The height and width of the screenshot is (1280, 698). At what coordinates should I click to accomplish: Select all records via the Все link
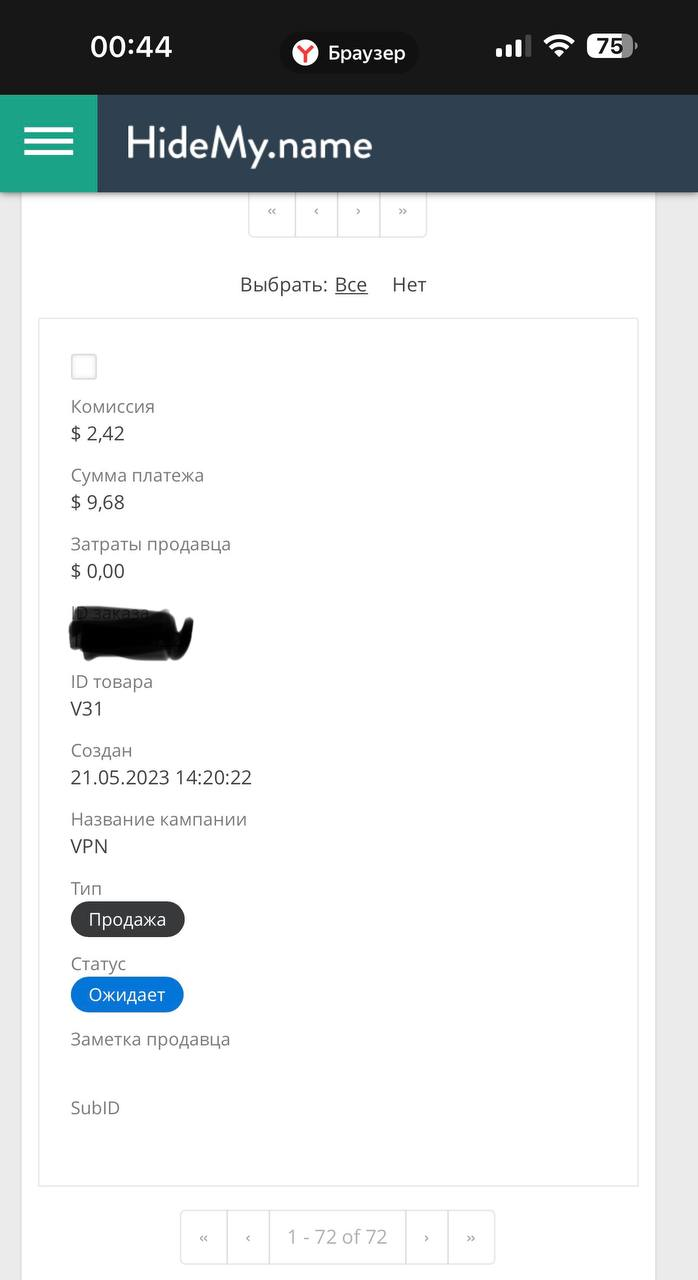[x=351, y=285]
